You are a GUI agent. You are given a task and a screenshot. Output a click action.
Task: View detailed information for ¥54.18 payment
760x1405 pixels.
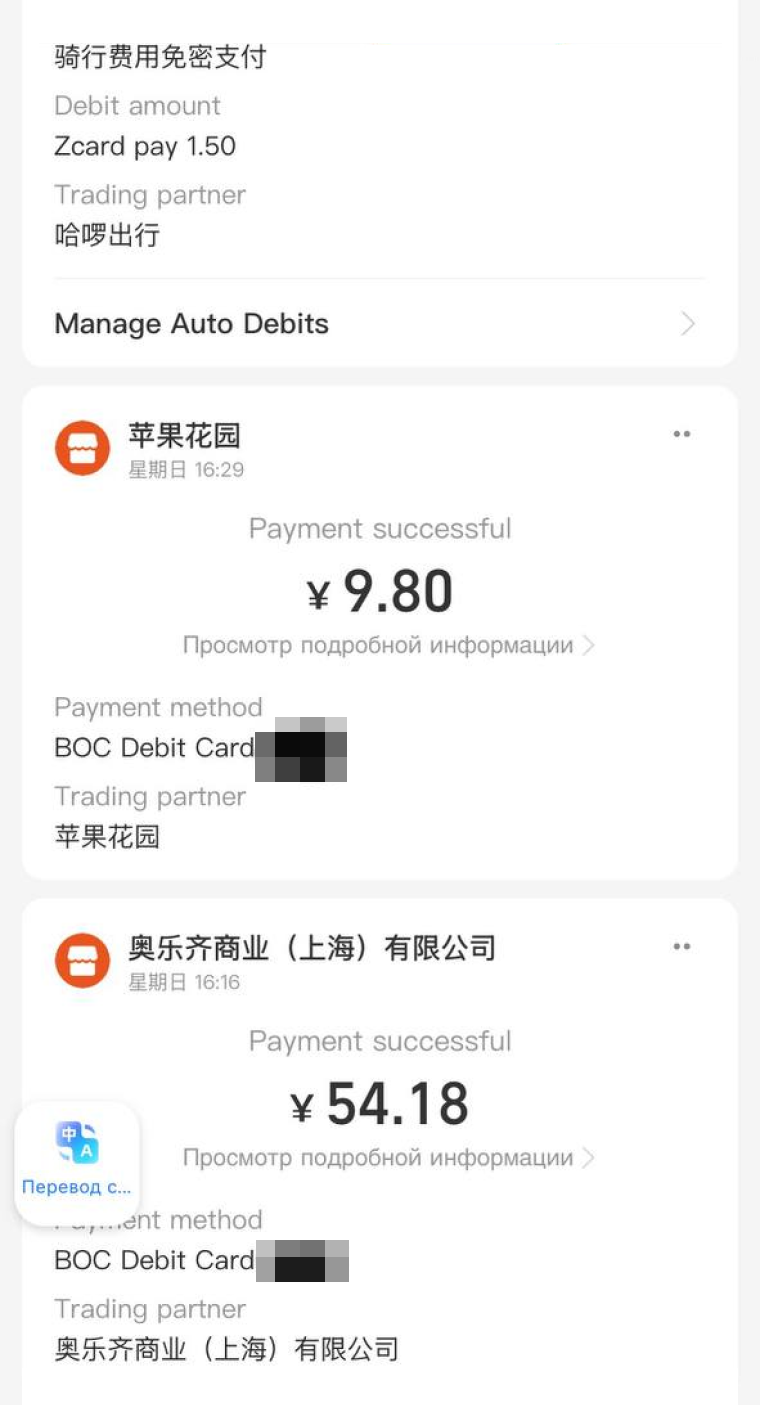point(389,1158)
